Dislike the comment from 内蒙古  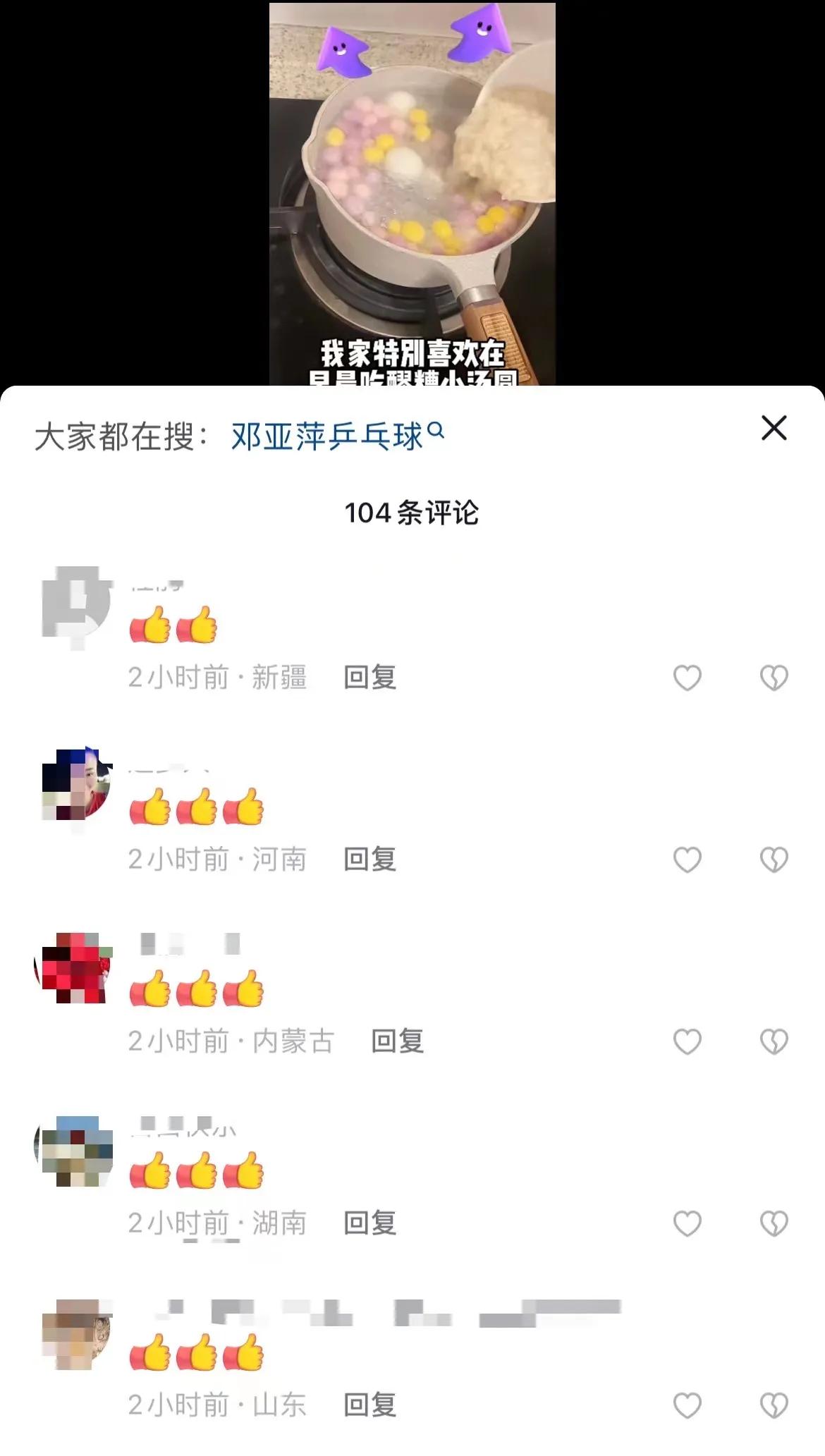[774, 1041]
